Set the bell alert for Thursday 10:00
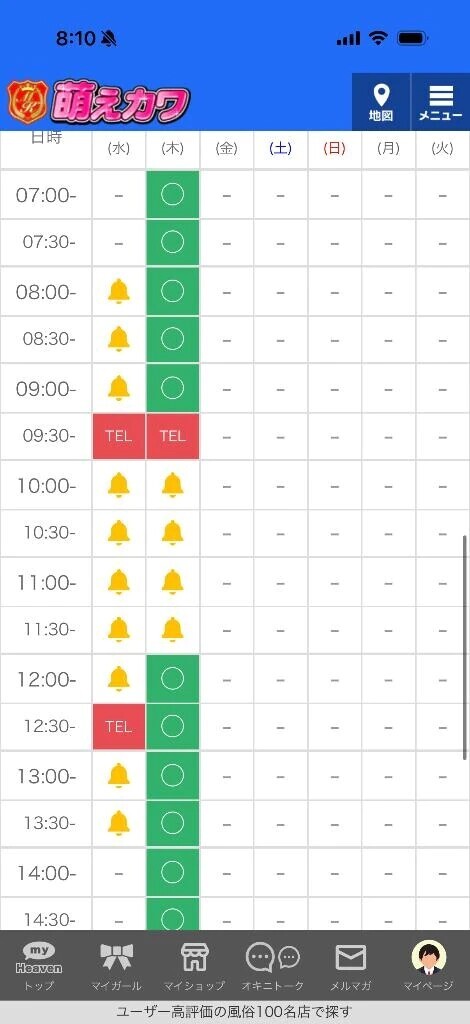 coord(172,485)
